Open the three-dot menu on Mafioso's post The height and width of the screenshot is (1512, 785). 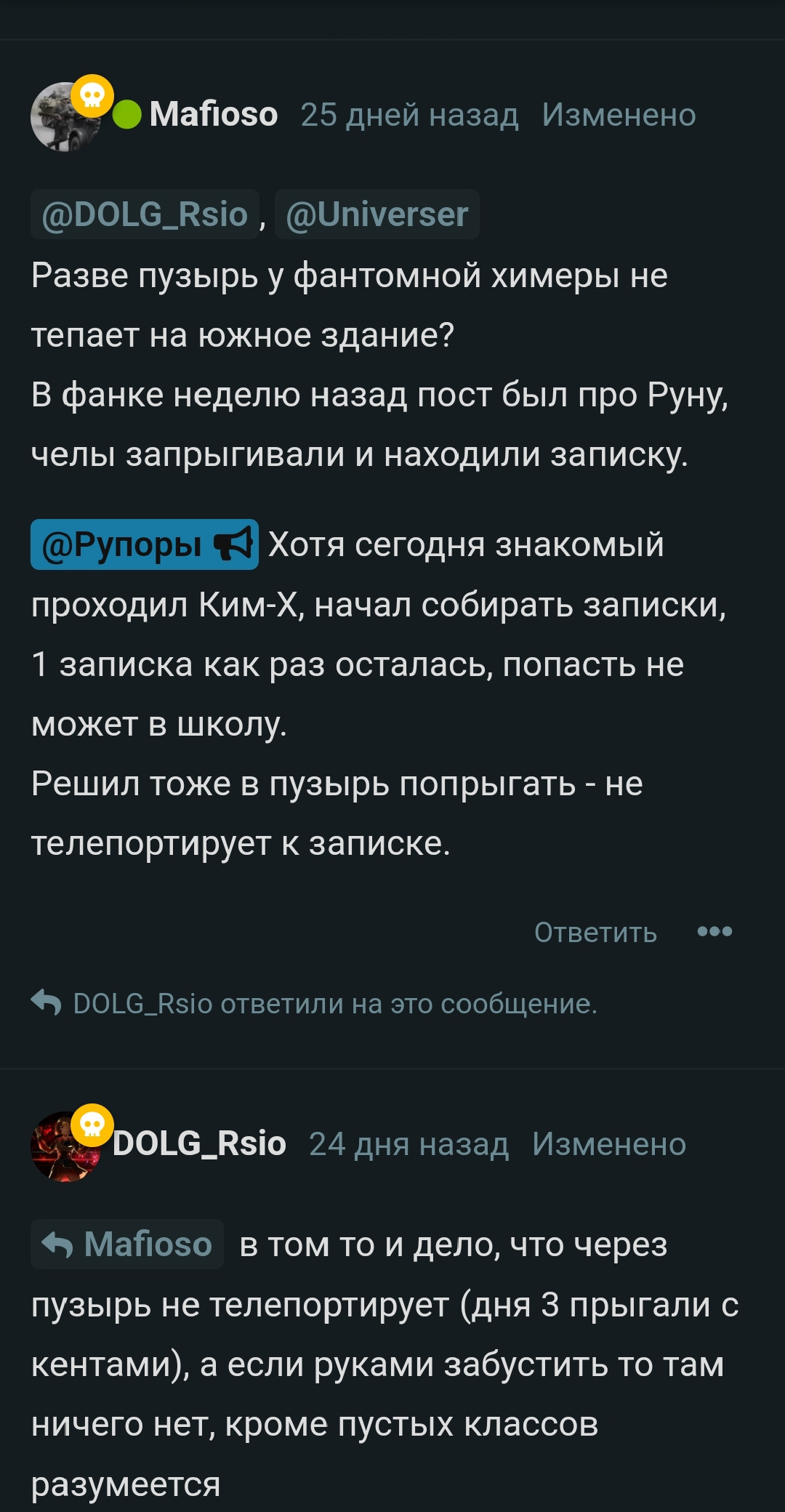coord(714,931)
